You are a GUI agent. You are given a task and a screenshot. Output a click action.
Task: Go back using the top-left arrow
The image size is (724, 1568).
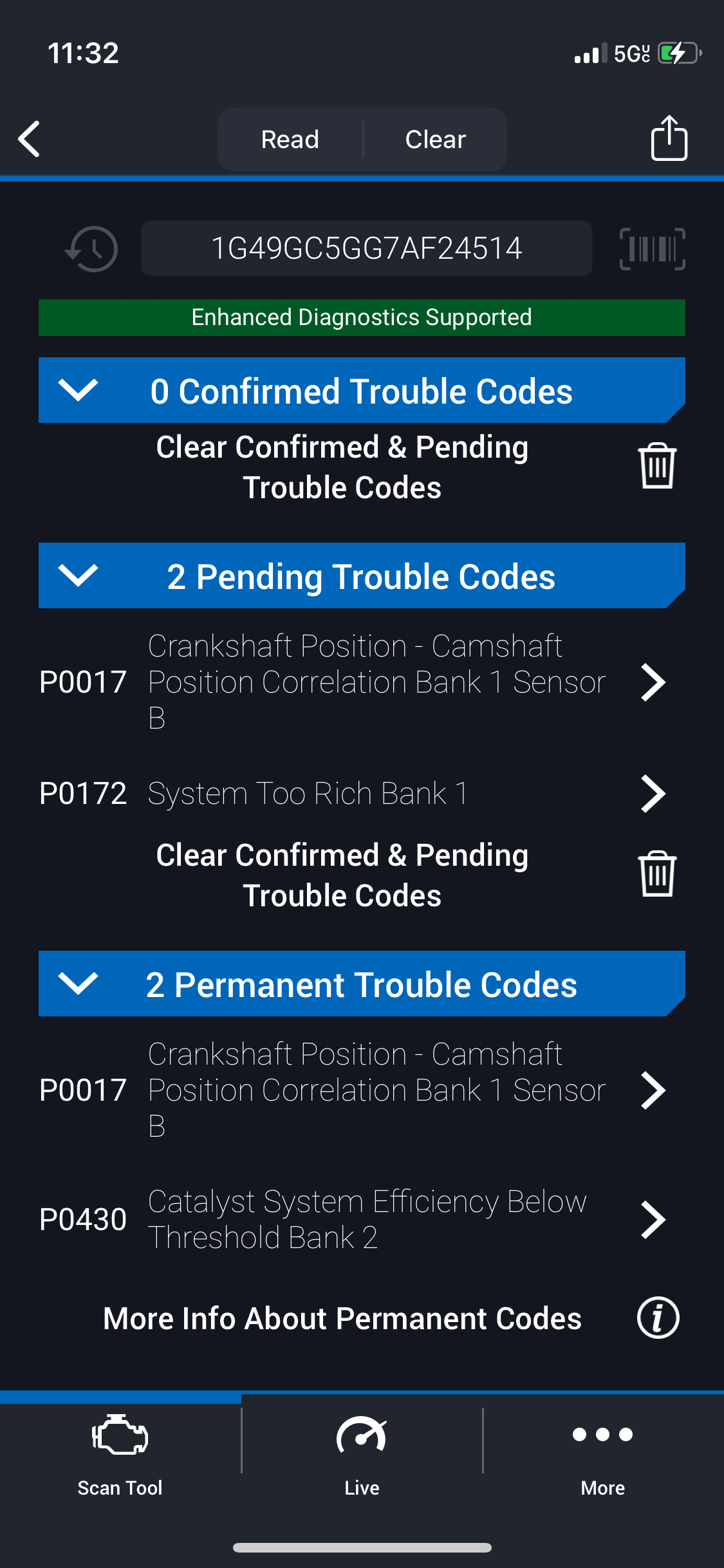[x=29, y=138]
